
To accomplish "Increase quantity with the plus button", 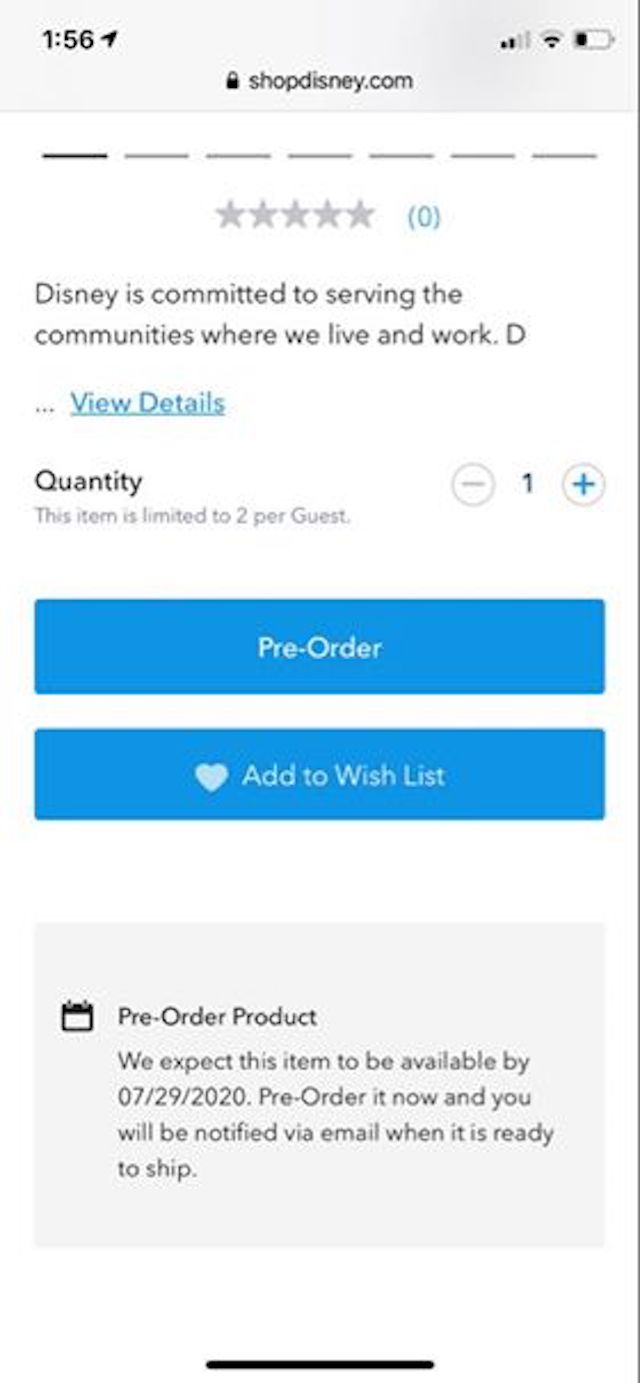I will point(583,485).
